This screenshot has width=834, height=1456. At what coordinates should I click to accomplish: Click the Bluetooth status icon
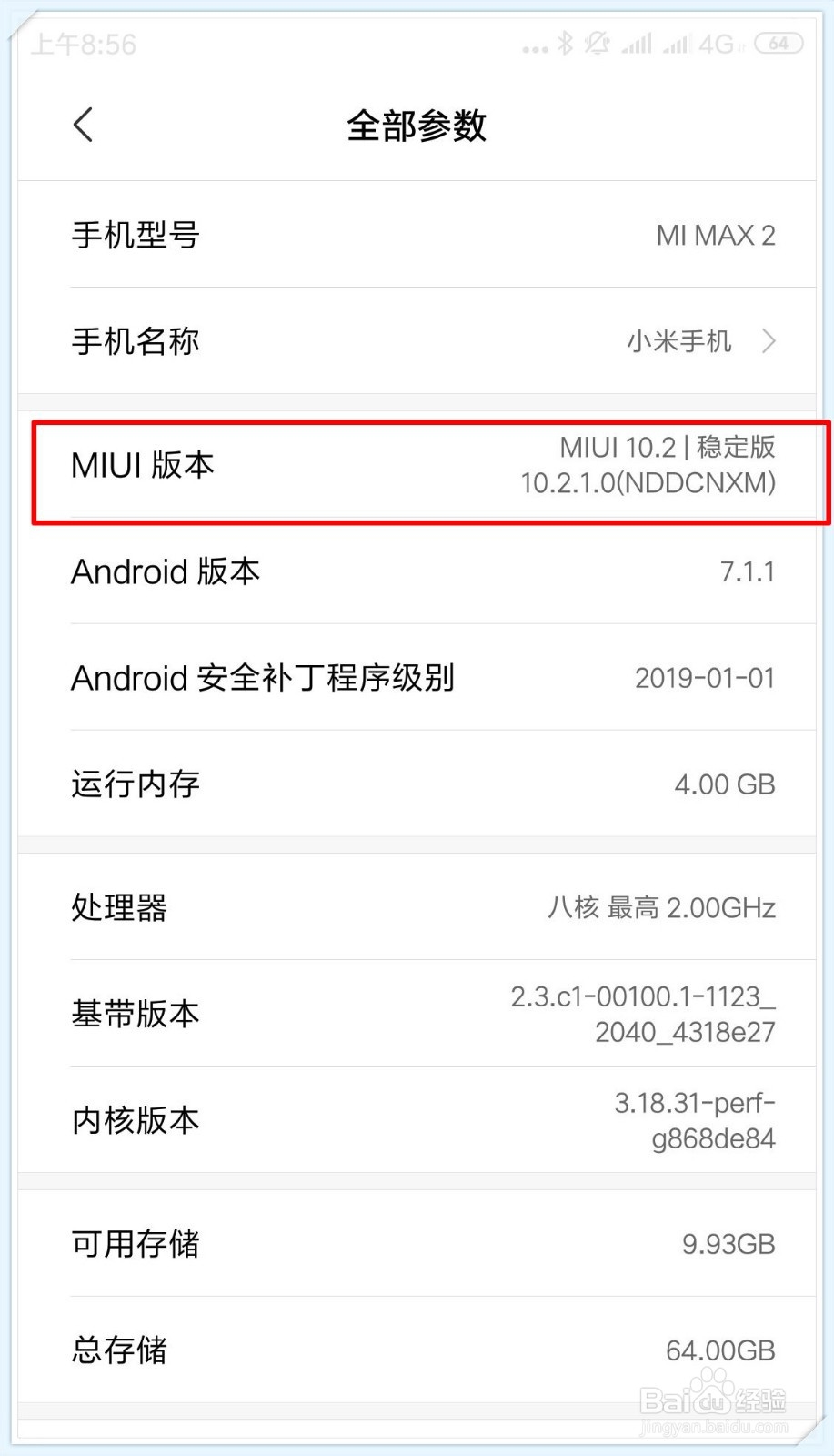coord(567,43)
